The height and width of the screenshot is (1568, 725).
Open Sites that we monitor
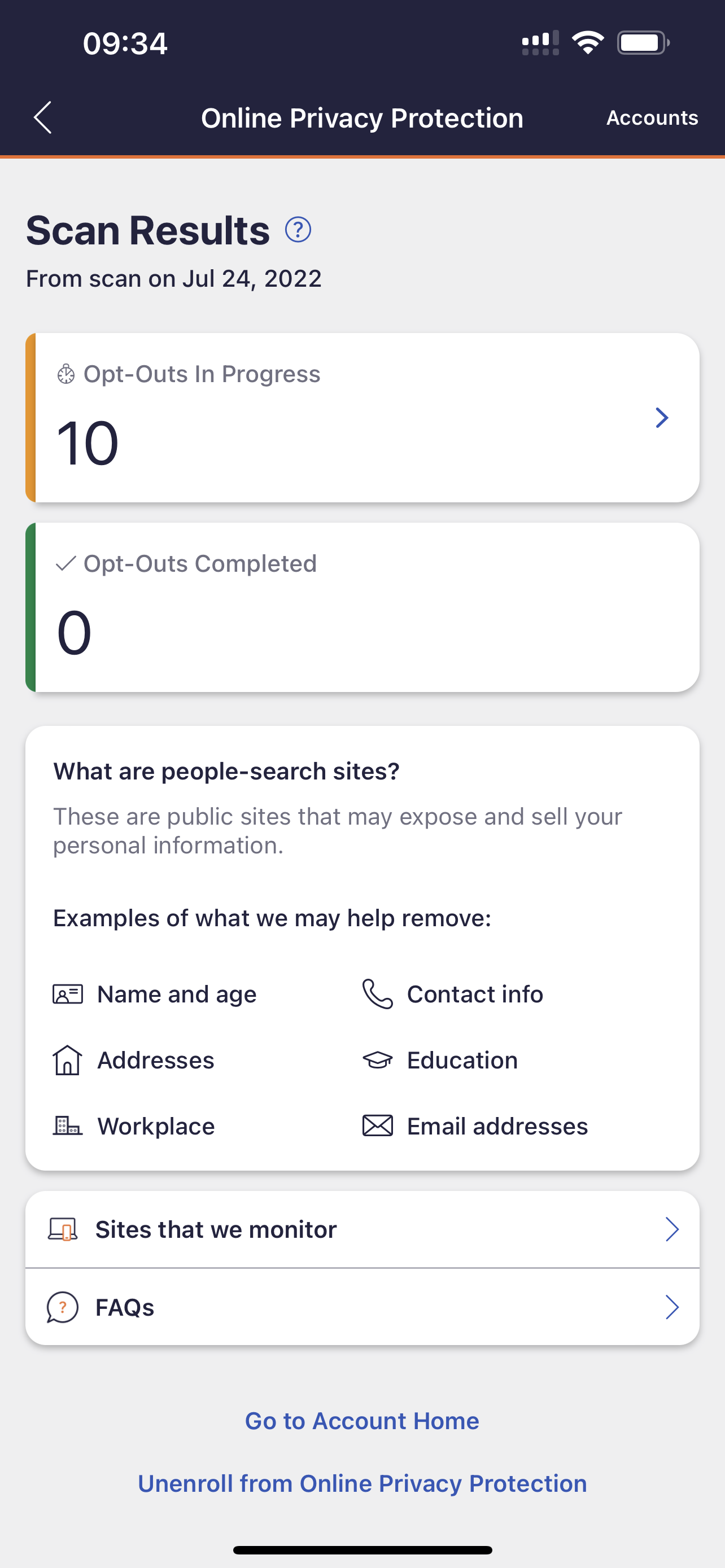(x=362, y=1229)
